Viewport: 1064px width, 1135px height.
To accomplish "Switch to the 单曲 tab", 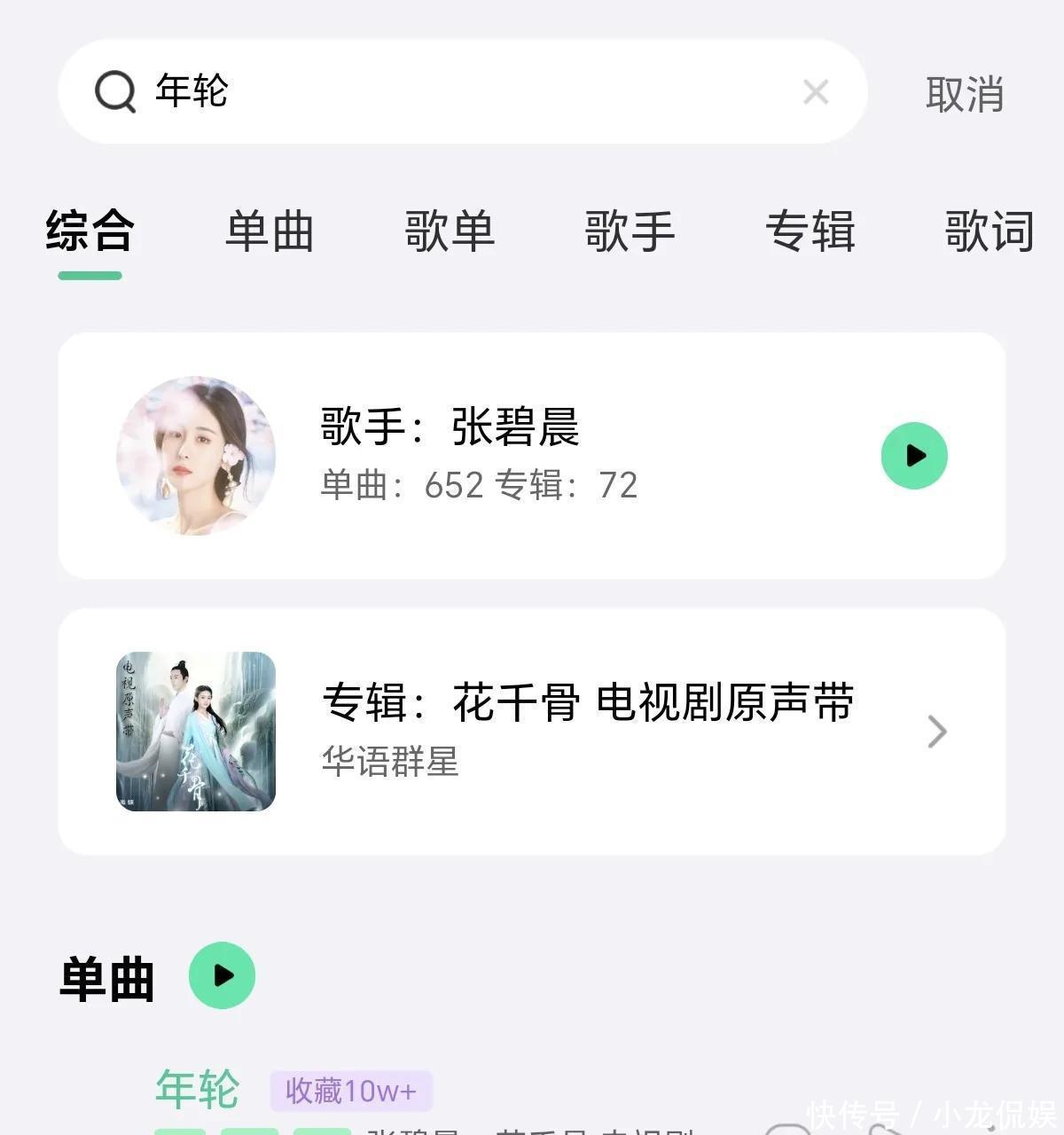I will (x=270, y=231).
